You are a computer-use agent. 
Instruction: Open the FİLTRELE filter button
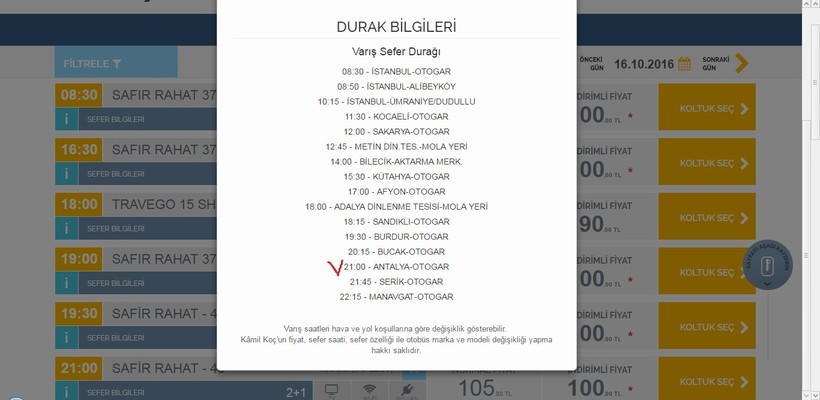coord(92,63)
